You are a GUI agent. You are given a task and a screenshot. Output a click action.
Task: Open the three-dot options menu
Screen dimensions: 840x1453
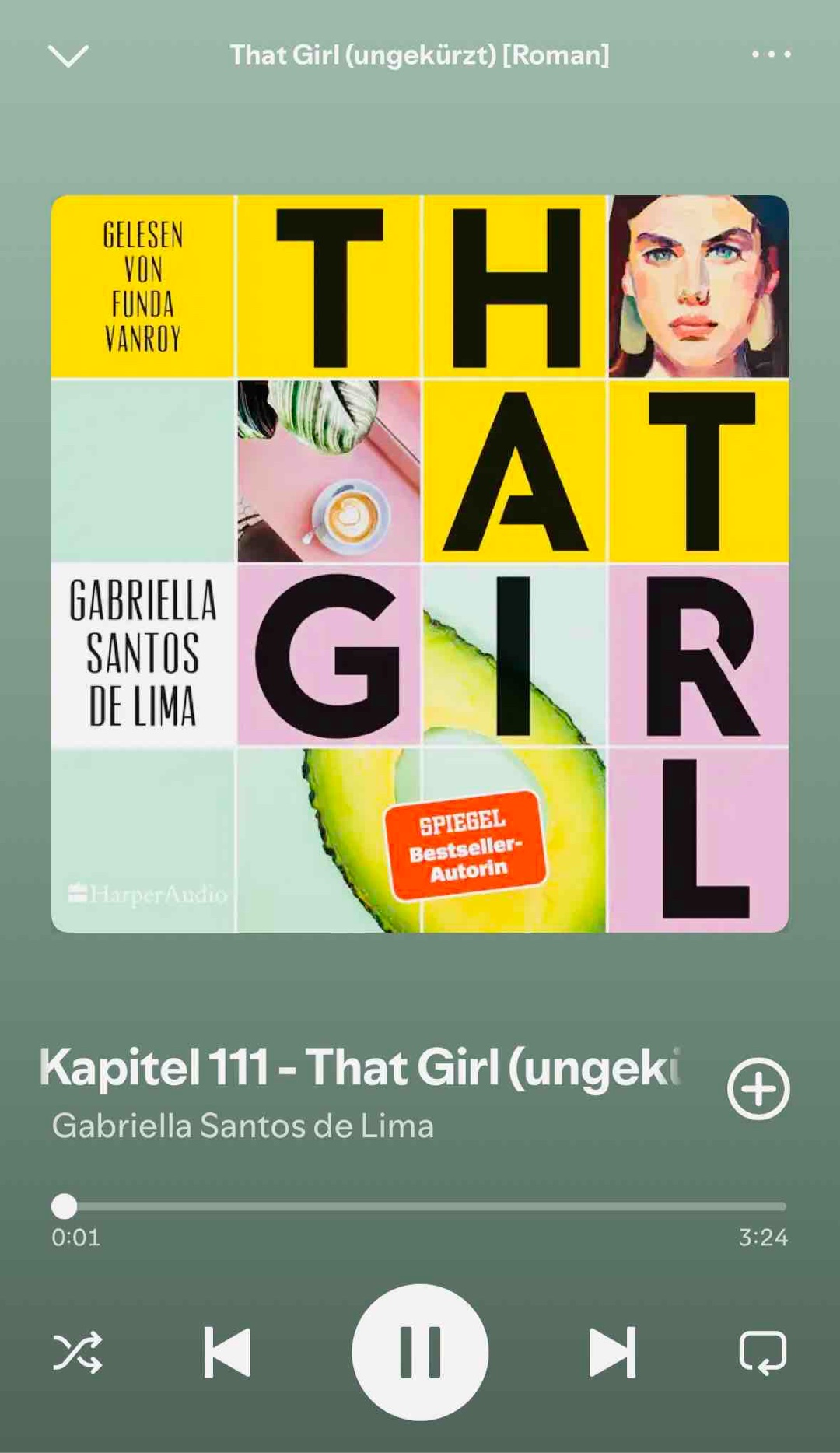tap(771, 54)
